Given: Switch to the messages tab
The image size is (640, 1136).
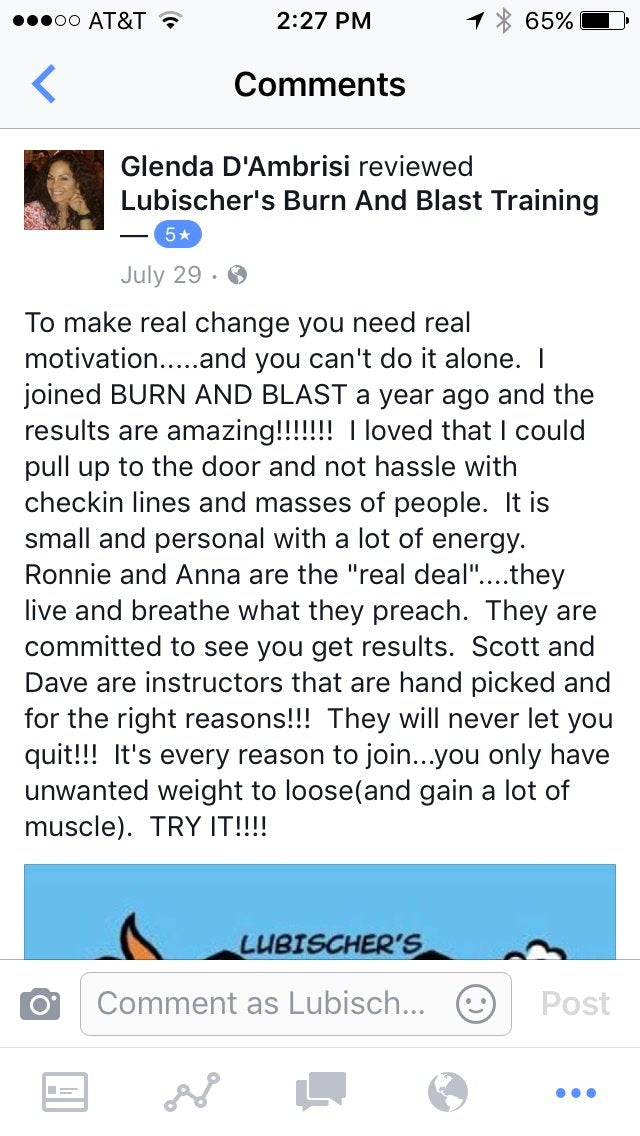Looking at the screenshot, I should pyautogui.click(x=320, y=1092).
